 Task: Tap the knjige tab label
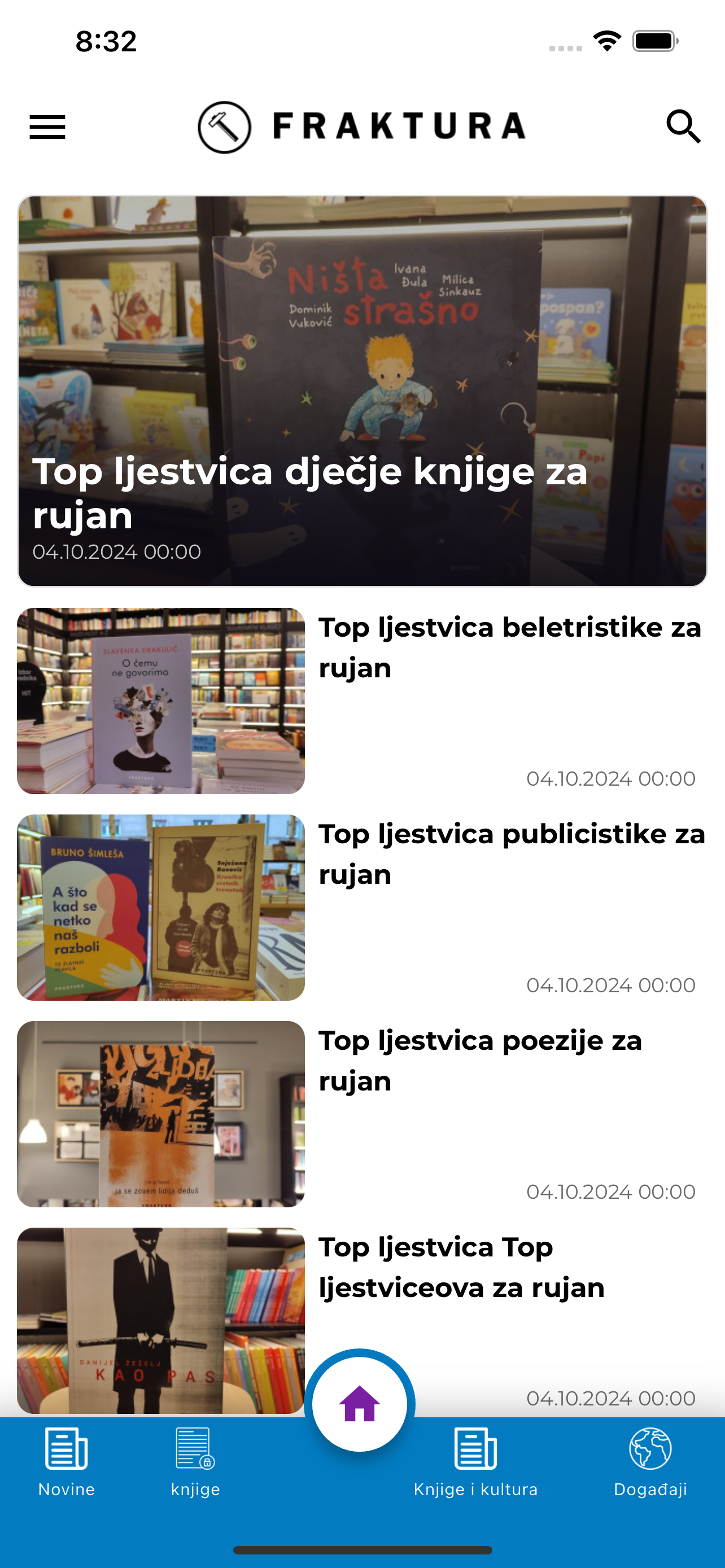click(195, 1490)
